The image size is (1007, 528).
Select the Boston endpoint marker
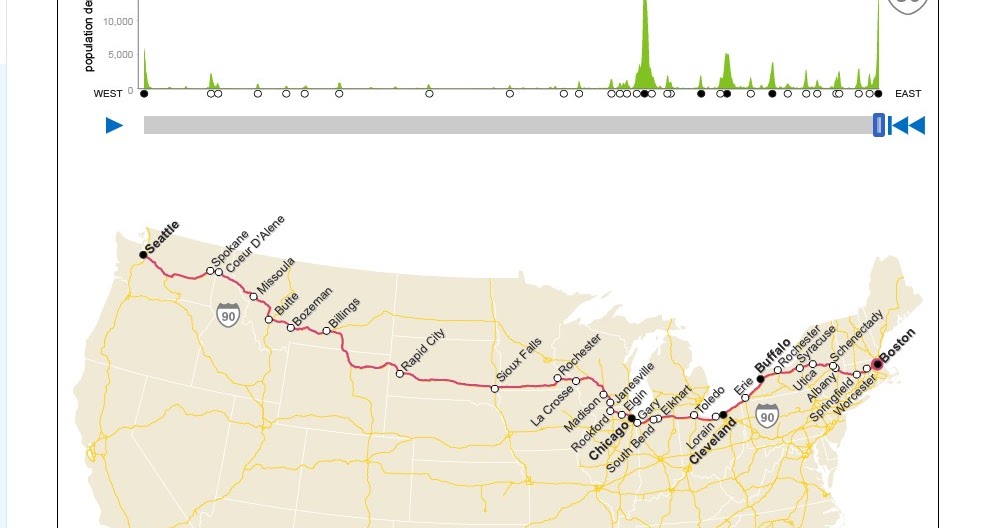point(878,364)
